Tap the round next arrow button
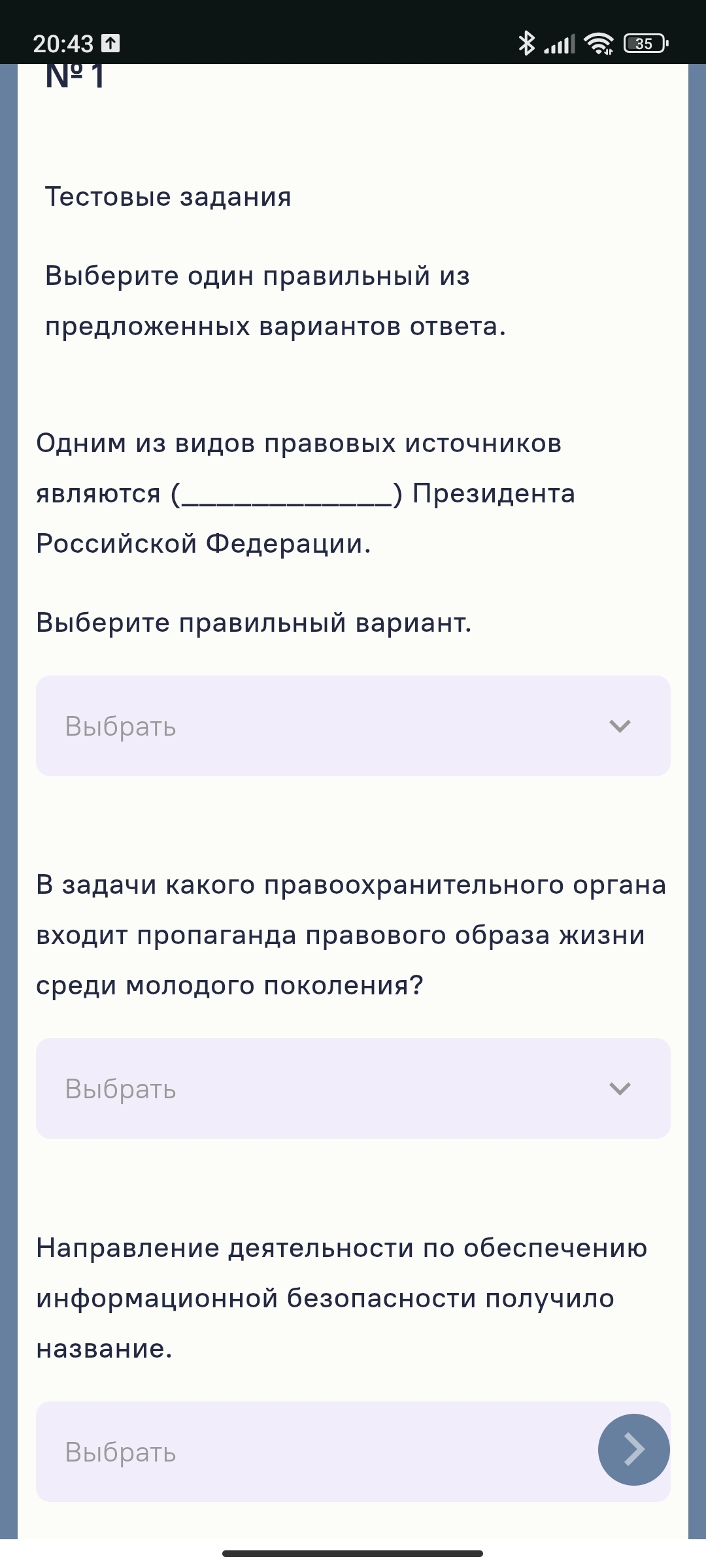 click(633, 1450)
